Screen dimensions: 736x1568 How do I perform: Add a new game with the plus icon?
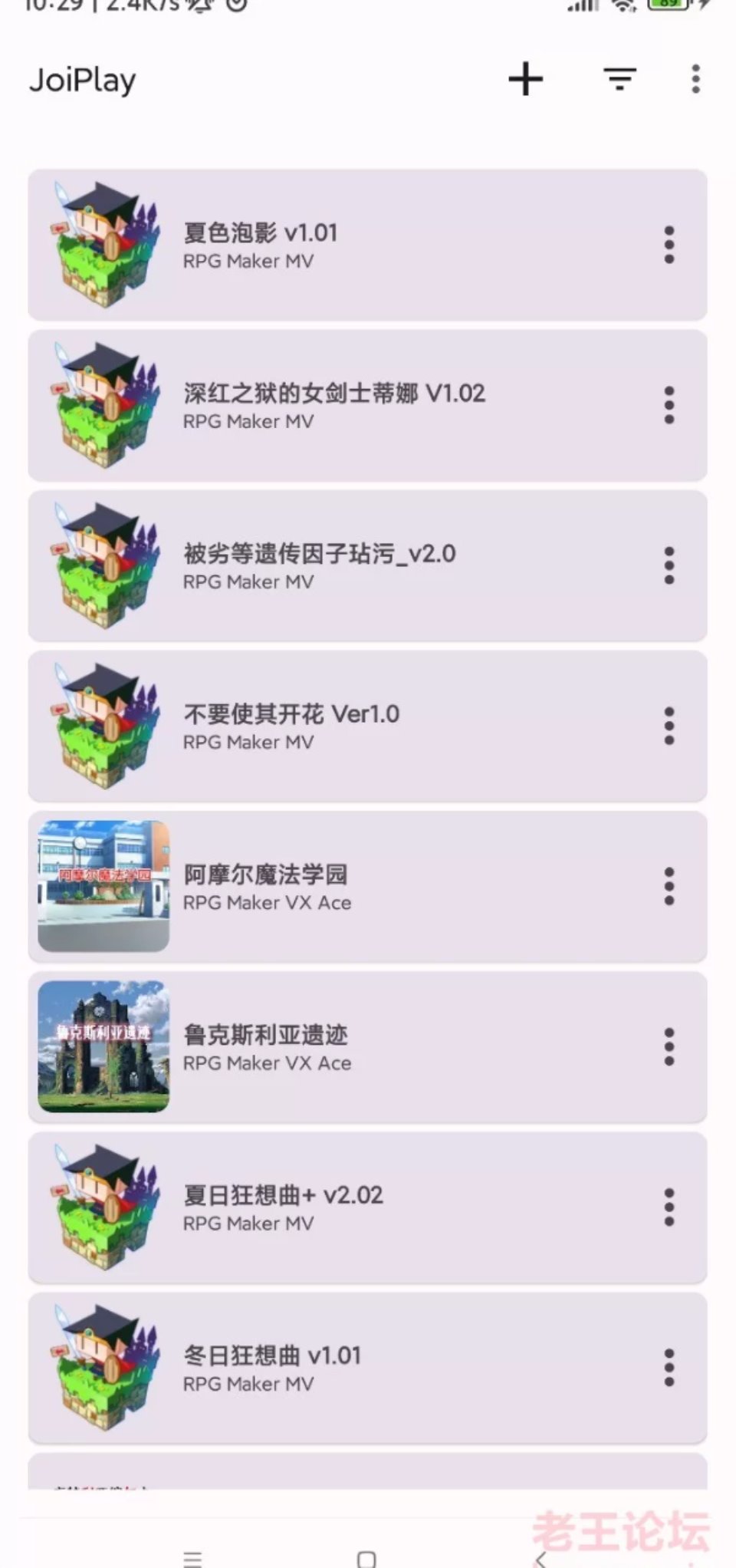525,79
